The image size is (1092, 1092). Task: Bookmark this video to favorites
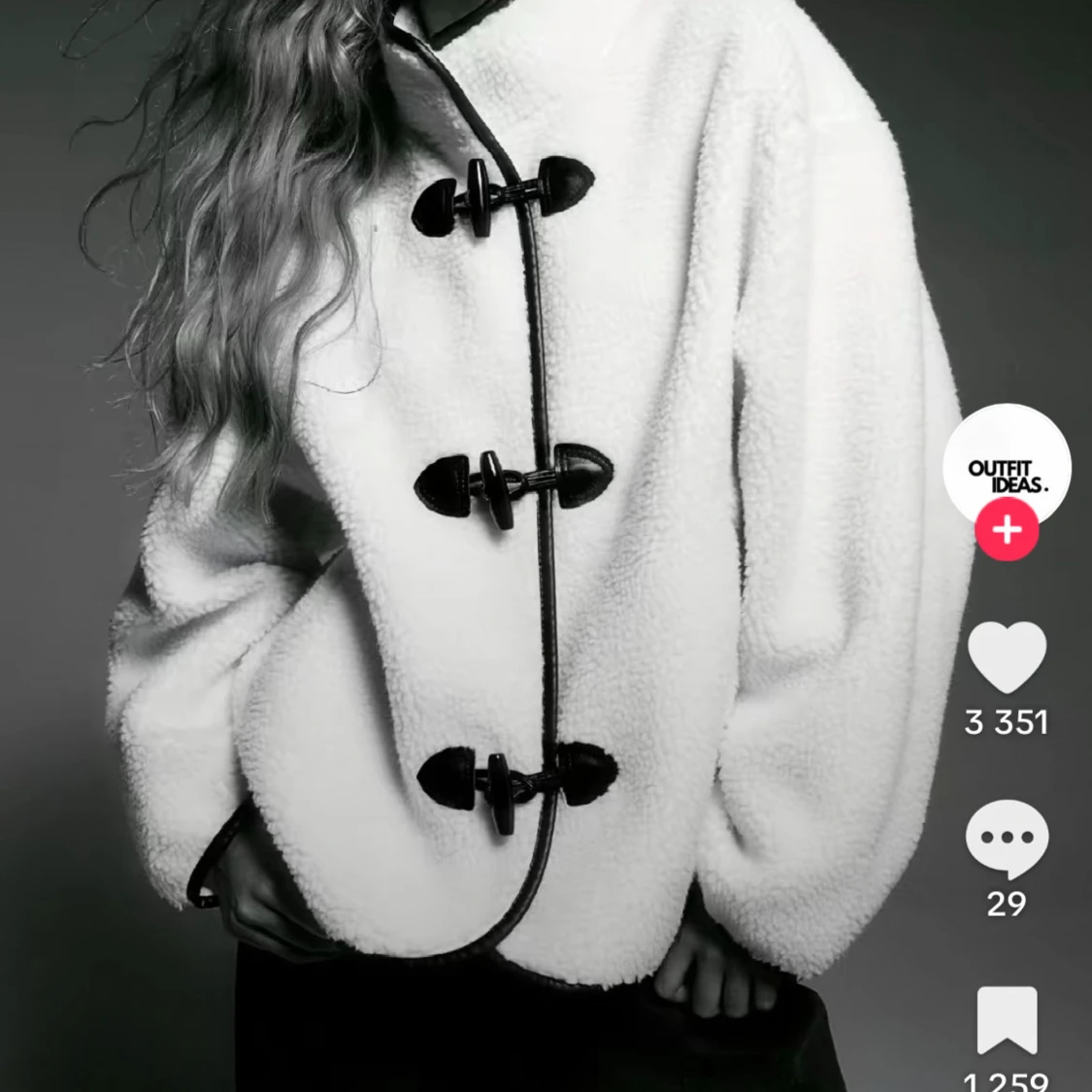1007,1019
